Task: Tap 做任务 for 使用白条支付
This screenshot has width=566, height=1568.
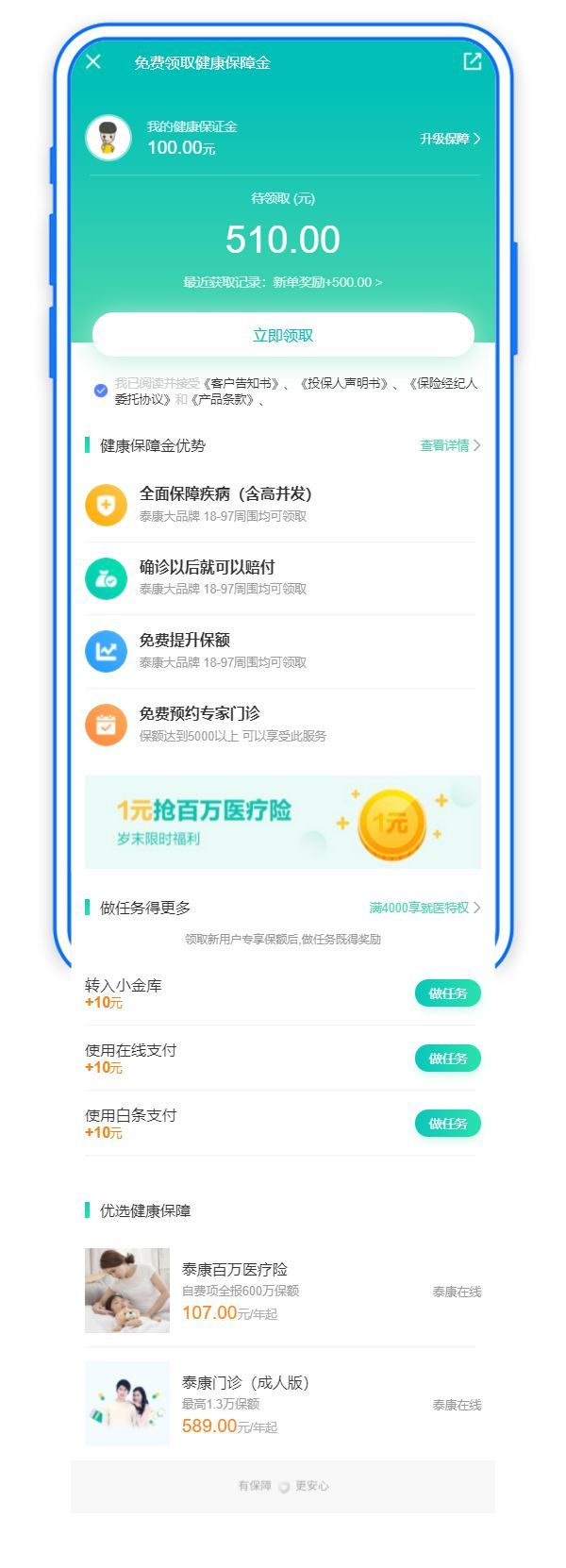Action: (447, 1124)
